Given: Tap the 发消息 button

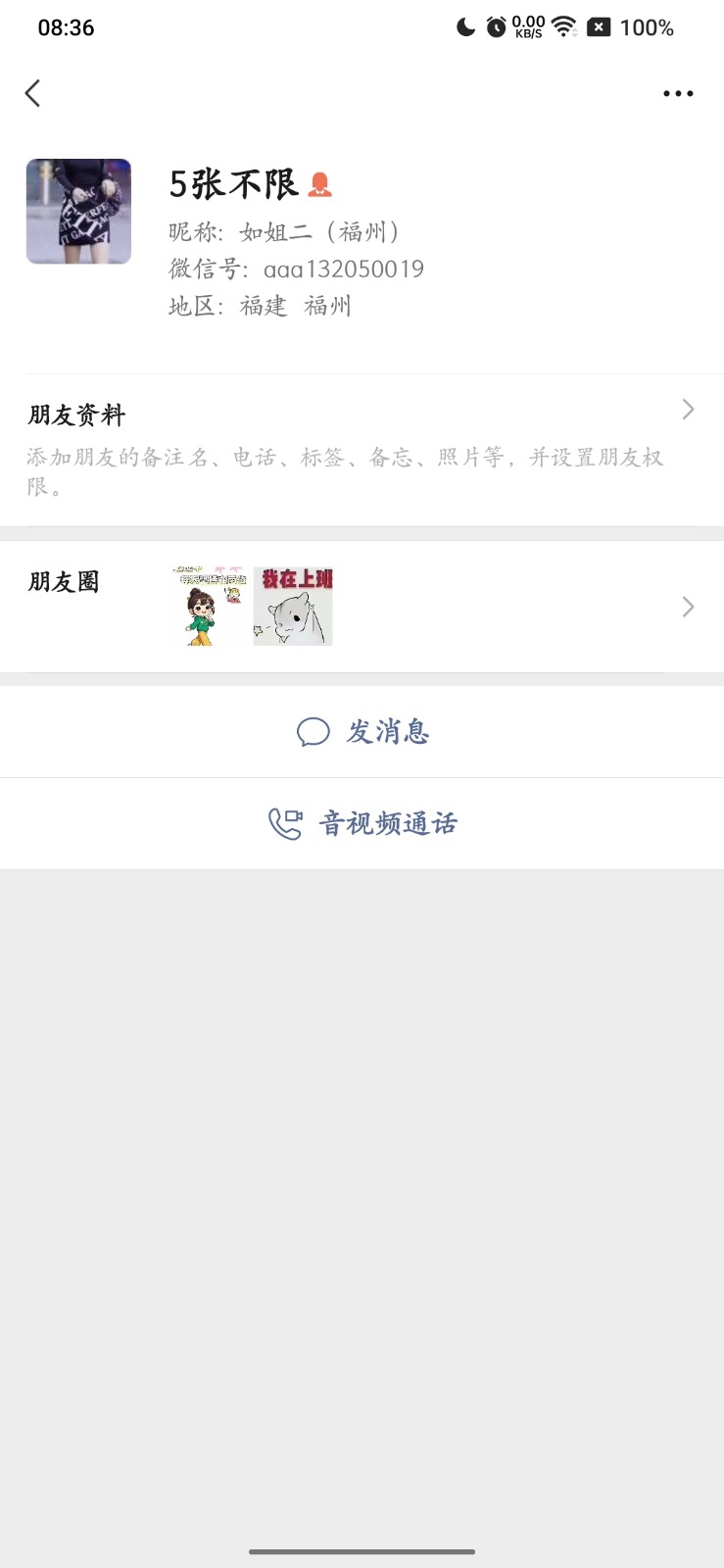Looking at the screenshot, I should (362, 732).
